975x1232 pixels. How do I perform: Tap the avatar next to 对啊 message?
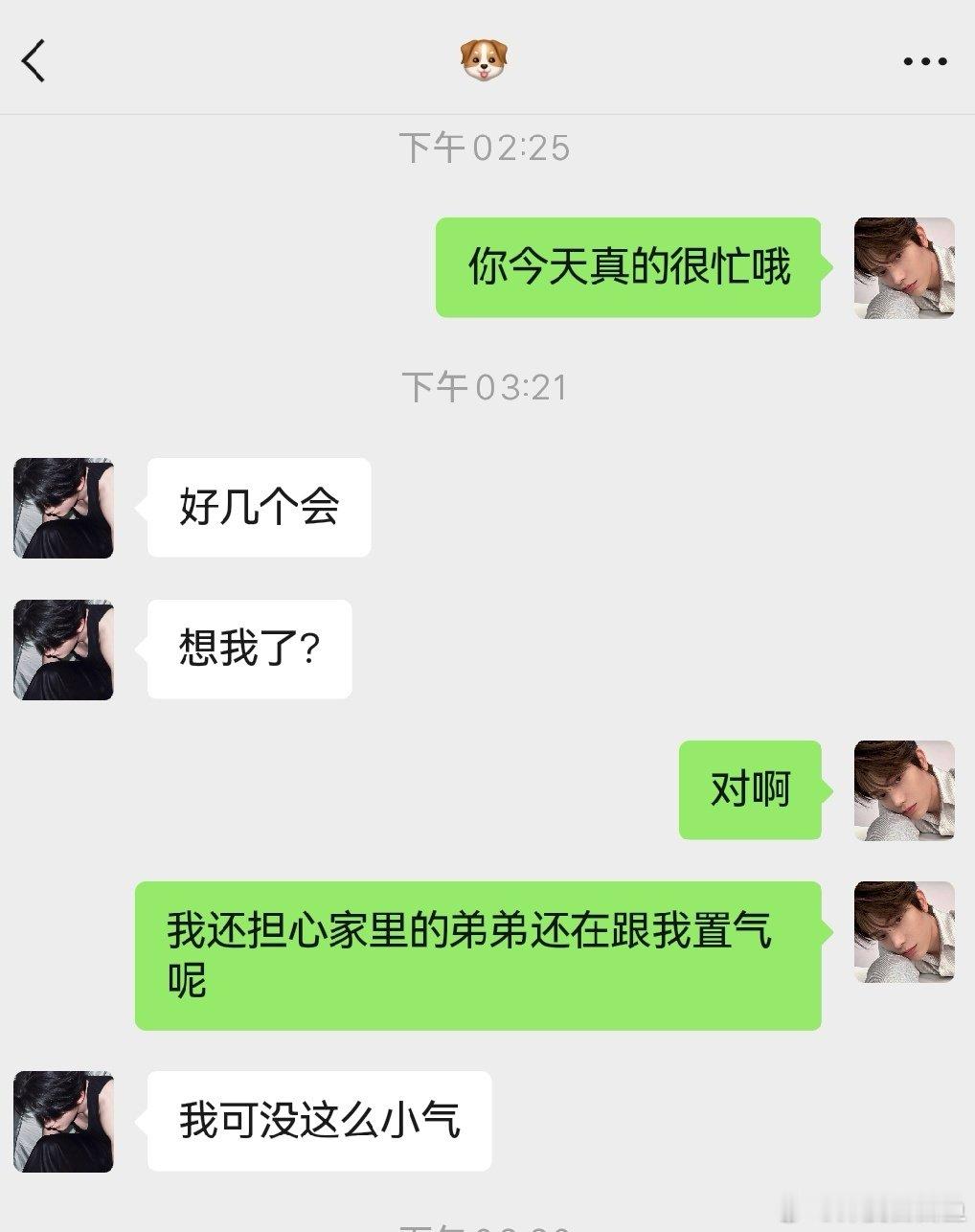[904, 790]
